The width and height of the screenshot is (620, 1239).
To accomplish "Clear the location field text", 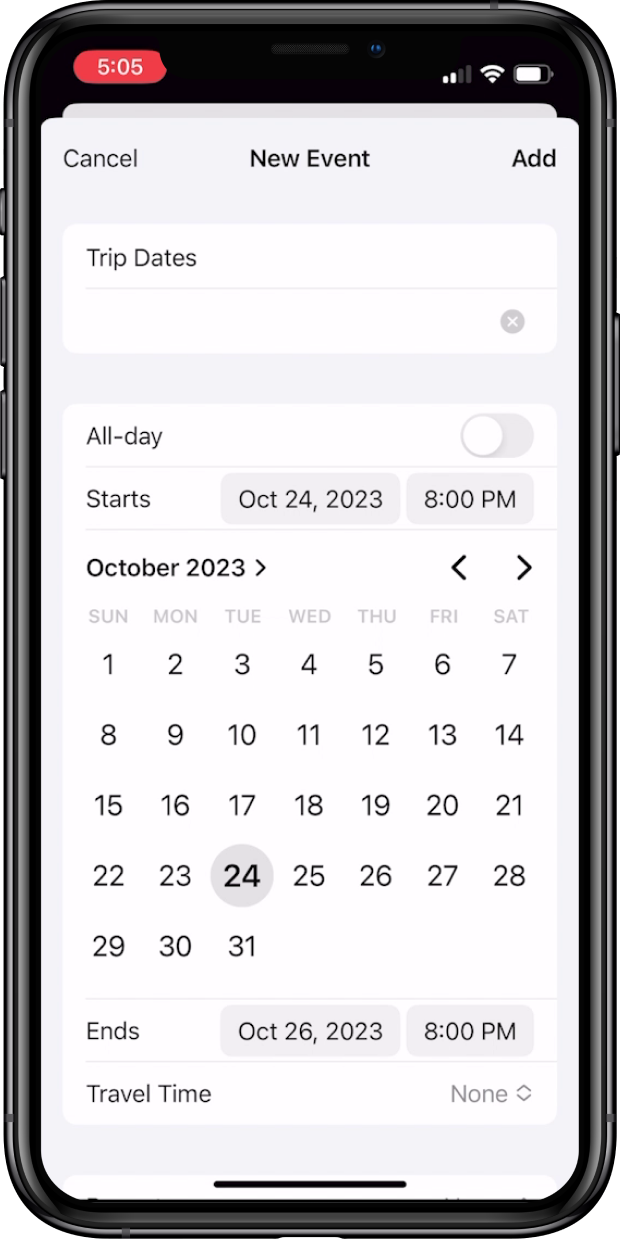I will click(x=512, y=321).
